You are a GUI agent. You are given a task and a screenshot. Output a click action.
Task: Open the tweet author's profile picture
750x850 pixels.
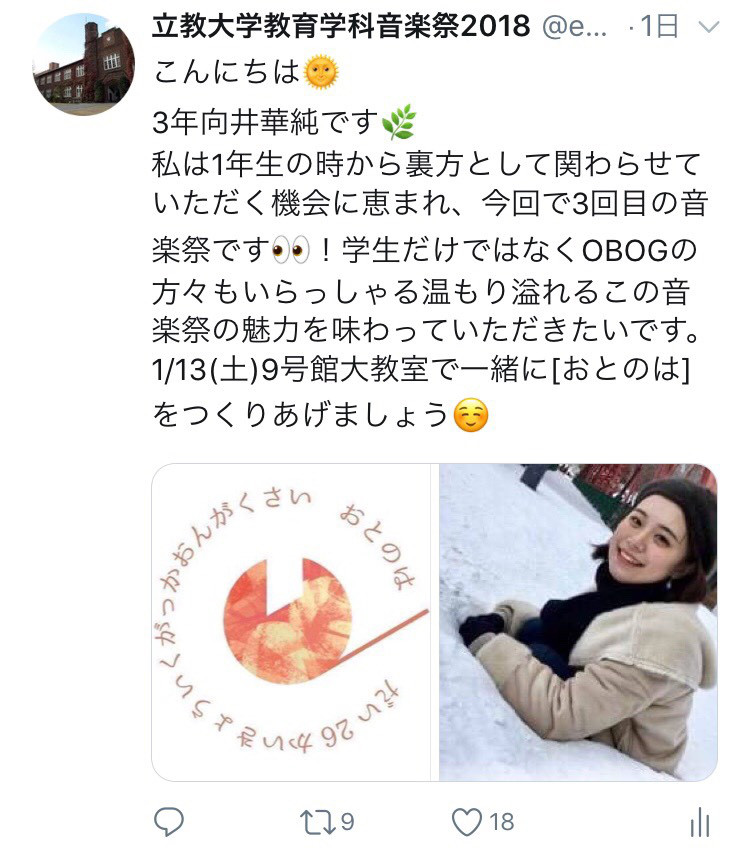pyautogui.click(x=84, y=65)
